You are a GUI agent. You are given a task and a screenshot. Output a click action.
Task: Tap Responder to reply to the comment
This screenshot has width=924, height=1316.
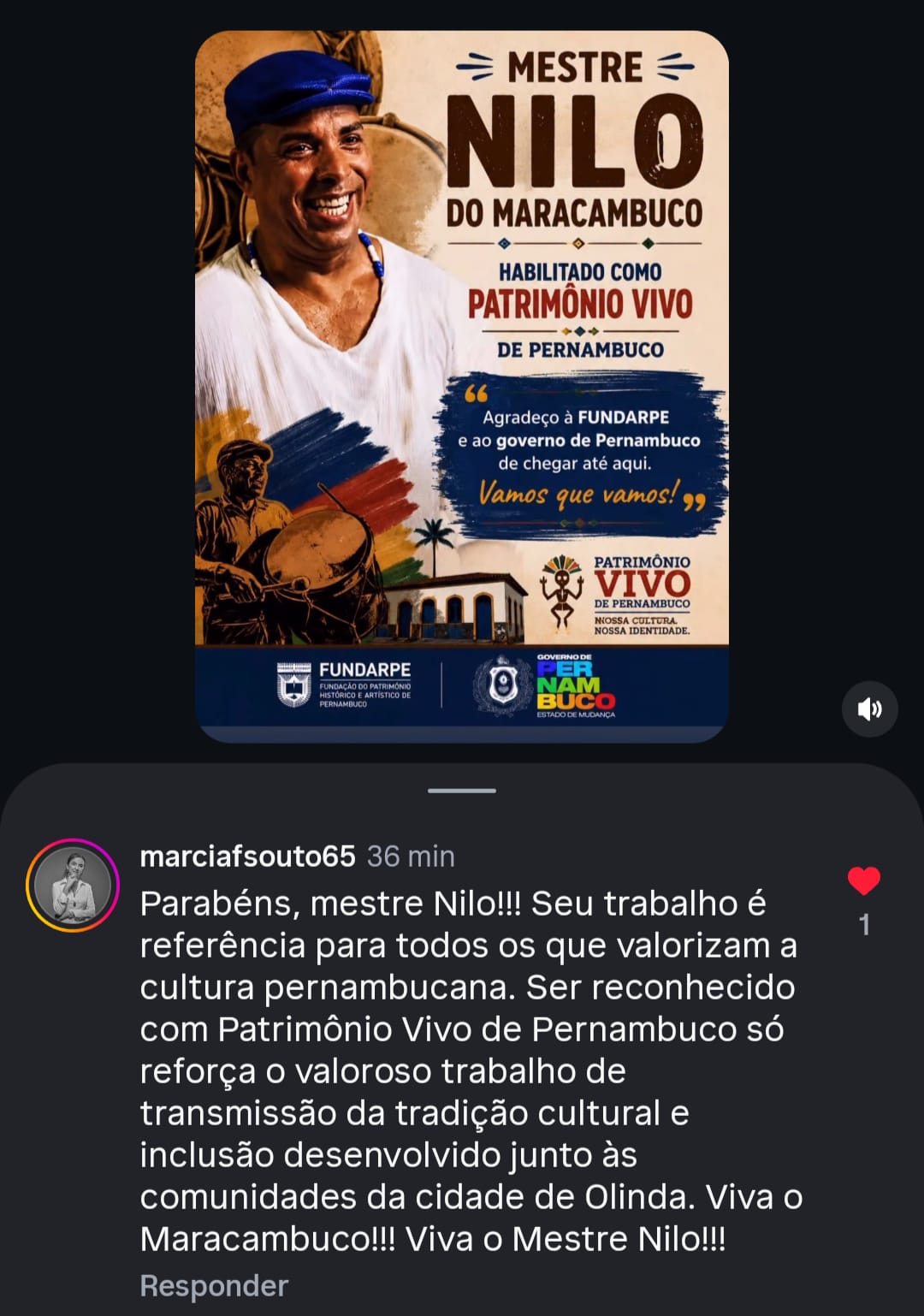pos(214,1285)
